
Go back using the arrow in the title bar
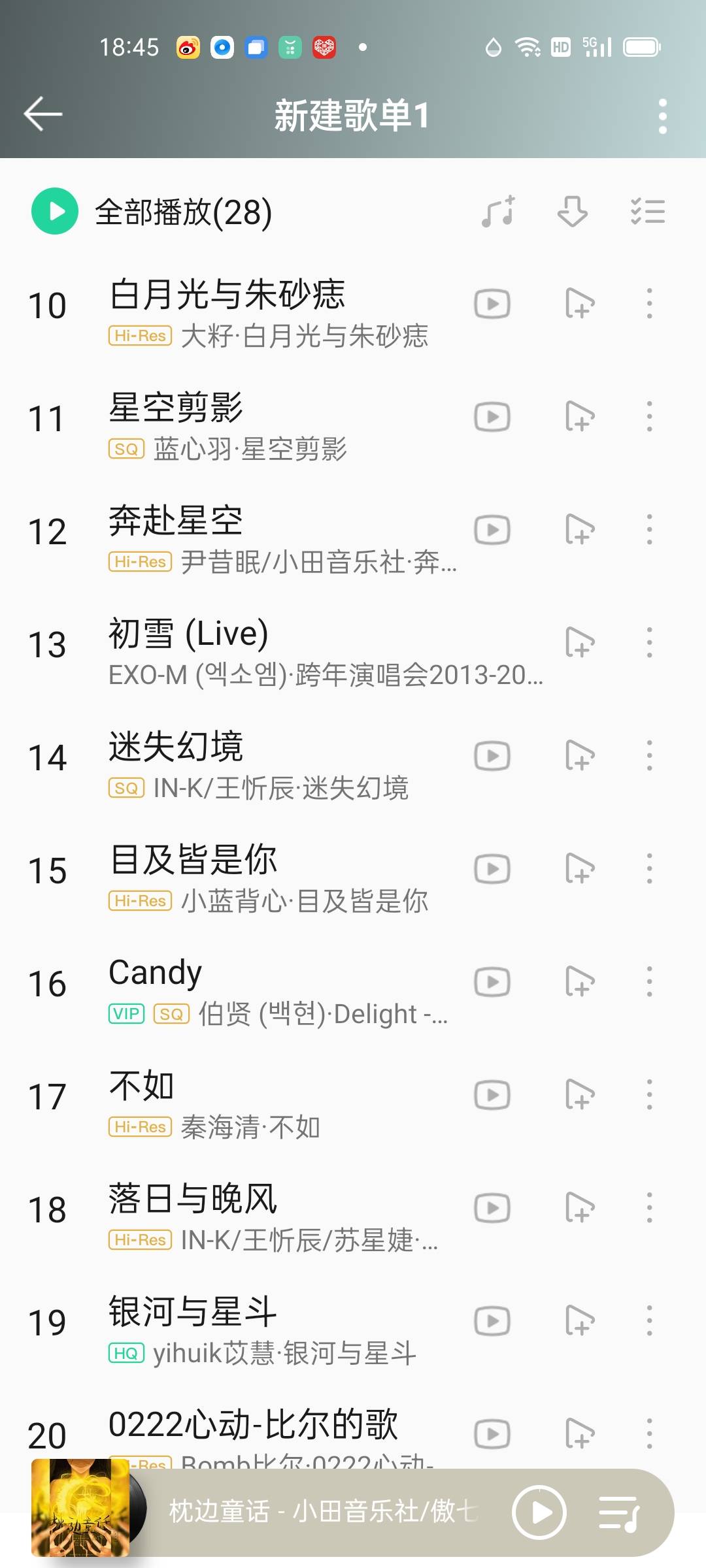pos(41,115)
